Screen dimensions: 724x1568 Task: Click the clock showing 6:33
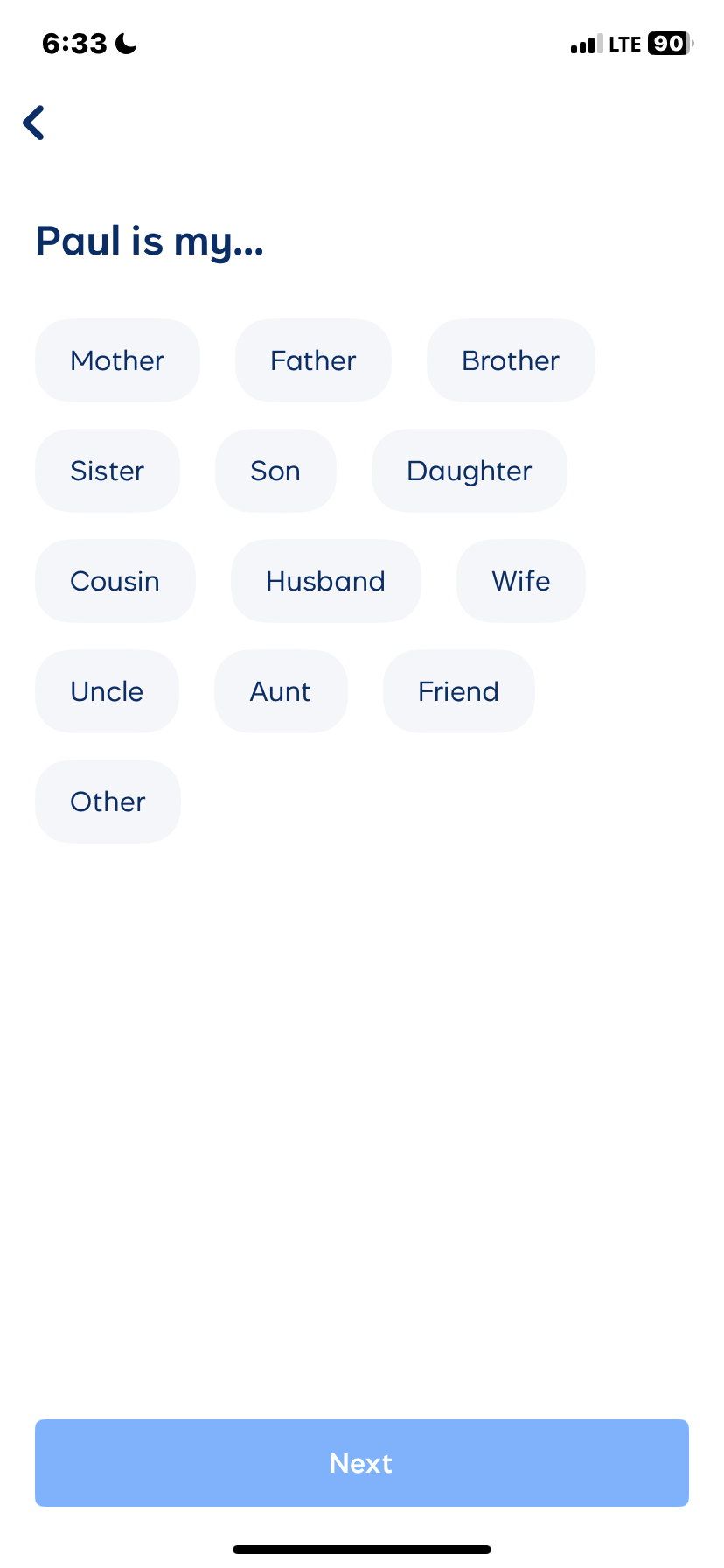(x=74, y=43)
